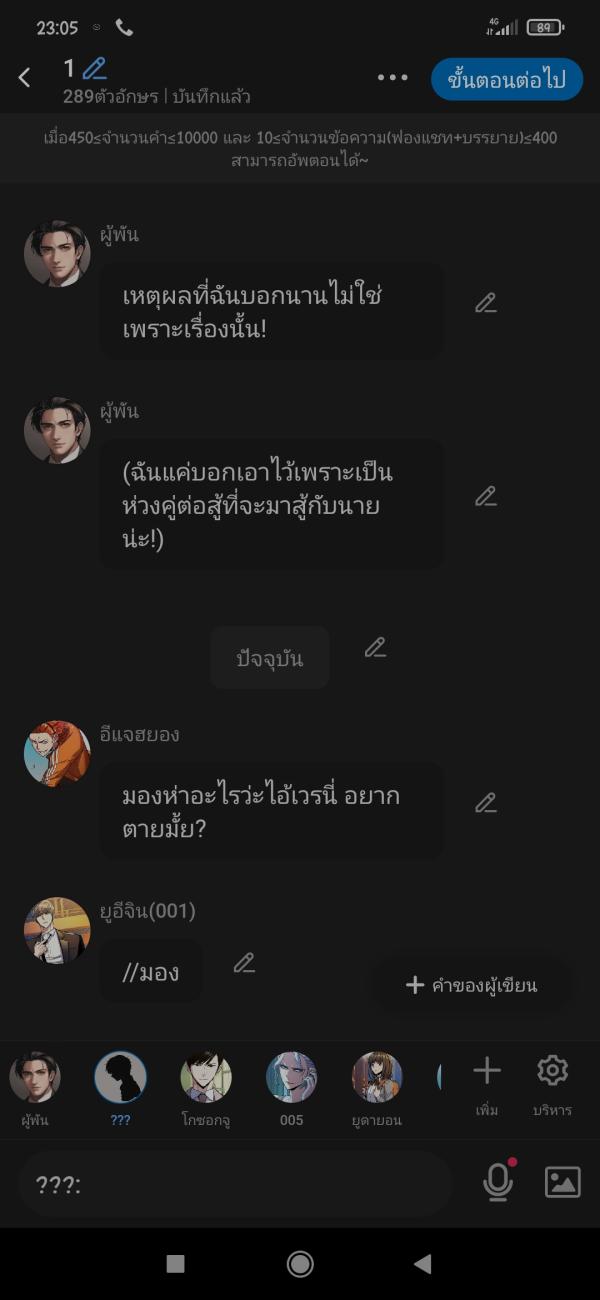Edit the message starting with (ฉันแค่บอกเอาไว้
The width and height of the screenshot is (600, 1300).
pos(485,496)
